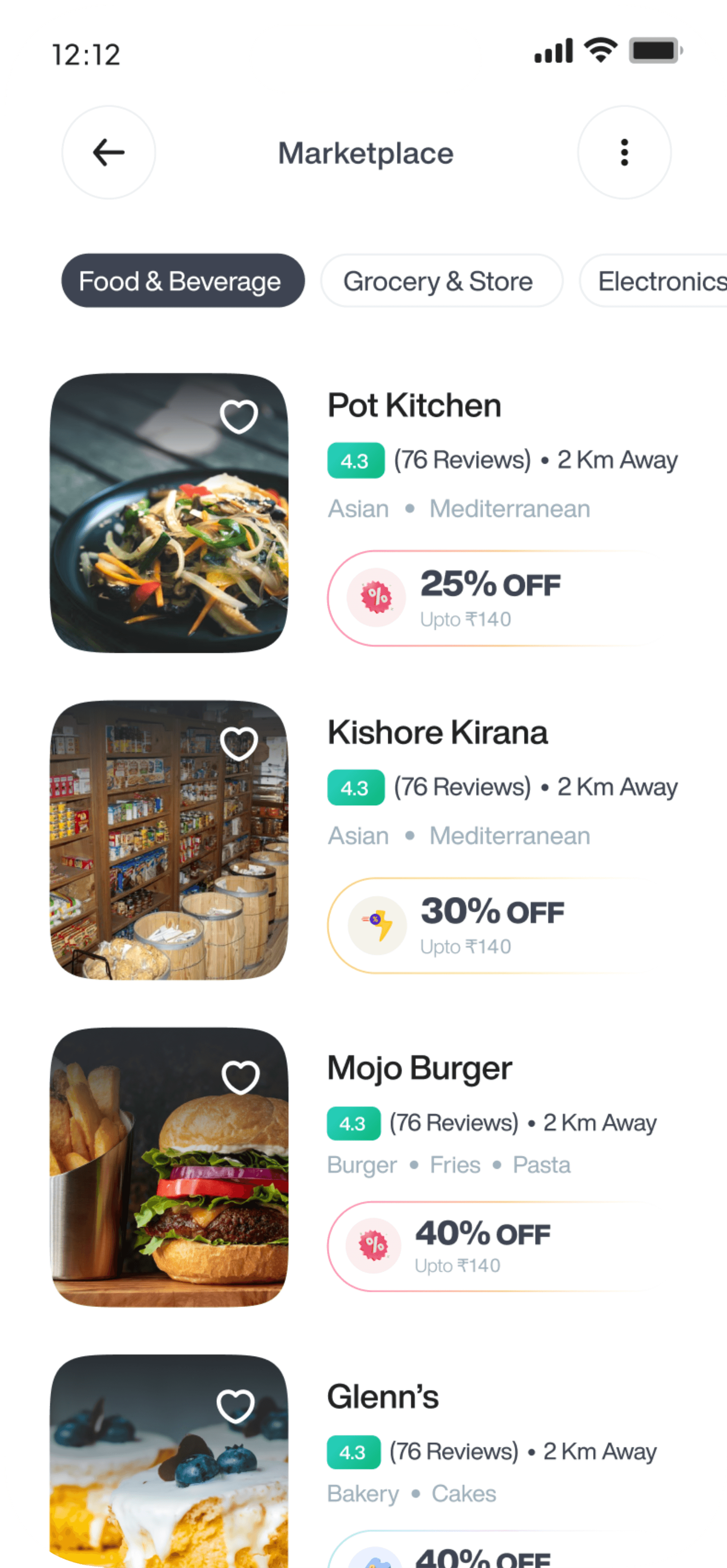Open Glenn's bakery listing
The height and width of the screenshot is (1568, 727).
pos(383,1396)
